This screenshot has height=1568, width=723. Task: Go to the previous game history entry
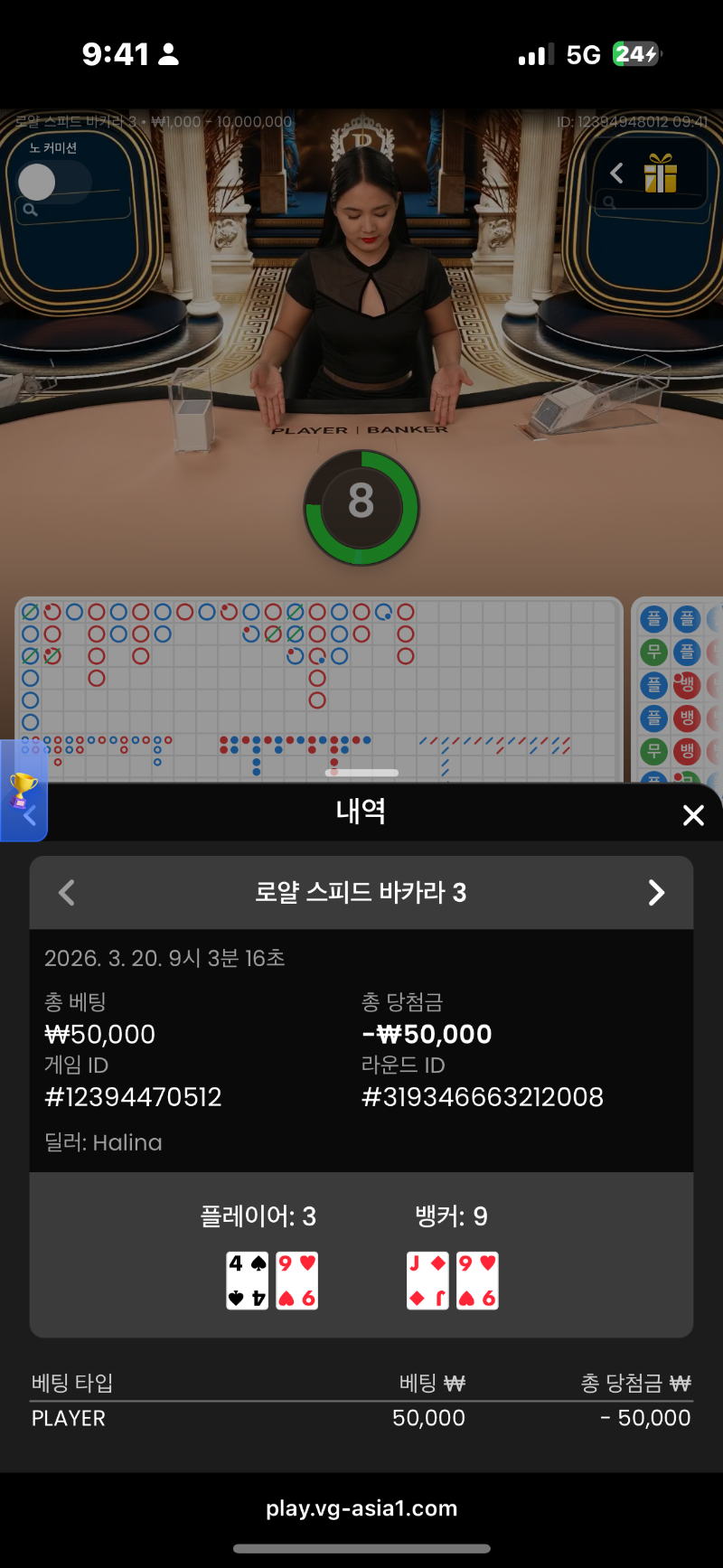(x=67, y=893)
